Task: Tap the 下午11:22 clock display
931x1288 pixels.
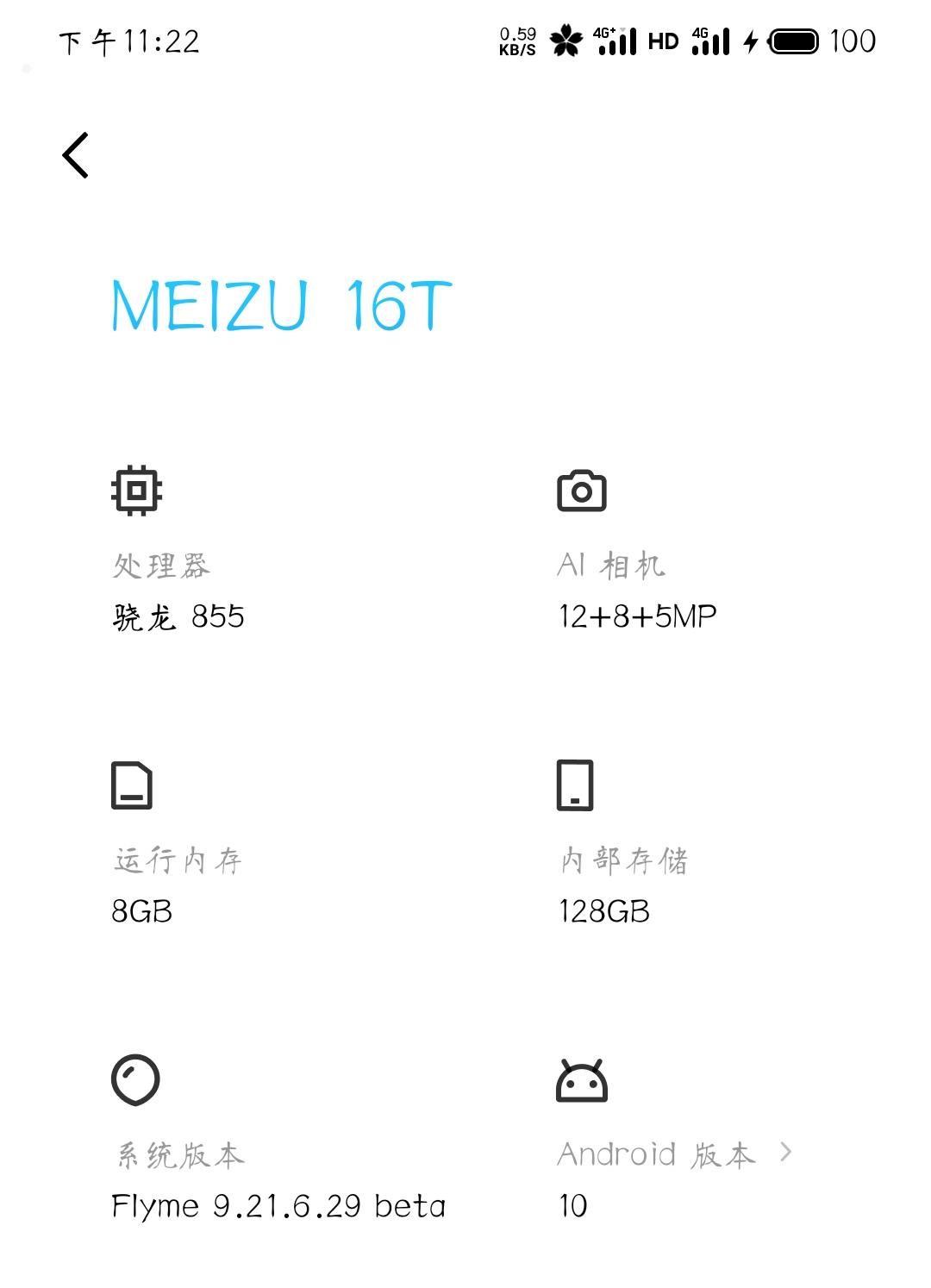Action: click(128, 40)
